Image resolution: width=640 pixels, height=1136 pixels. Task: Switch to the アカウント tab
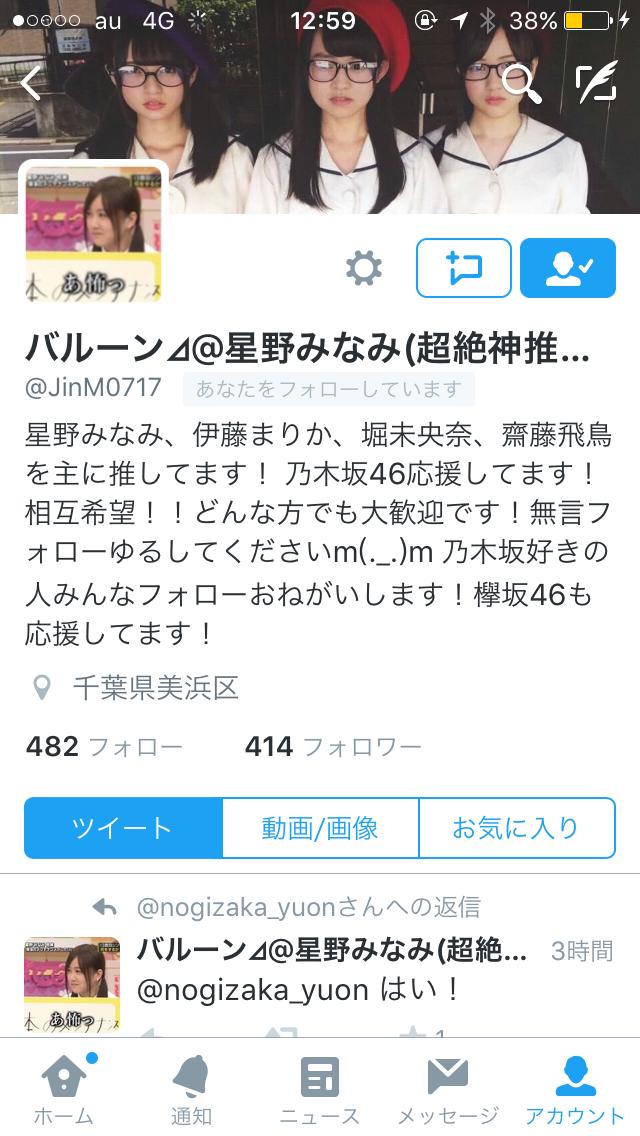click(575, 1090)
